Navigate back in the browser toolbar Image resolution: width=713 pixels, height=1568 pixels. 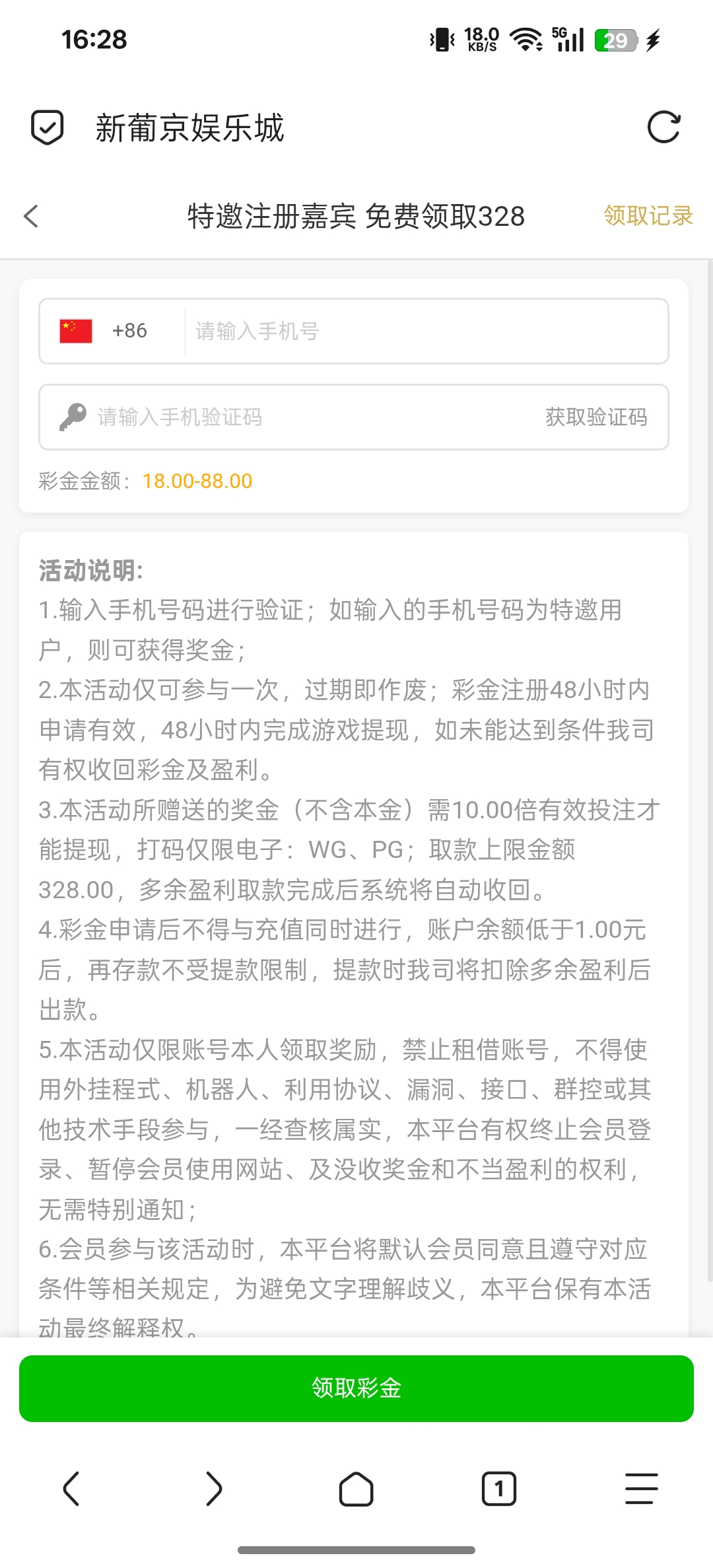pos(71,1489)
